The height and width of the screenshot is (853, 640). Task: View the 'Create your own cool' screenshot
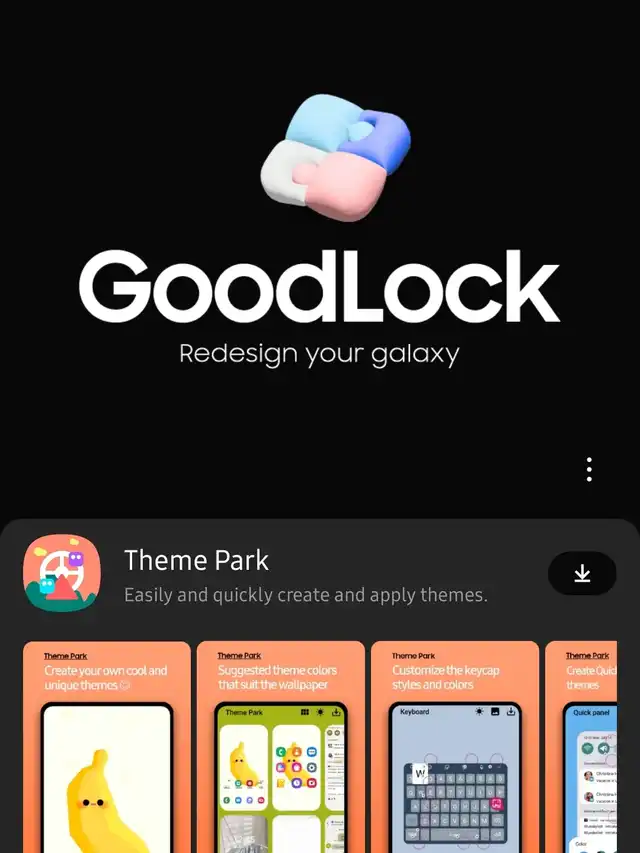click(x=107, y=745)
